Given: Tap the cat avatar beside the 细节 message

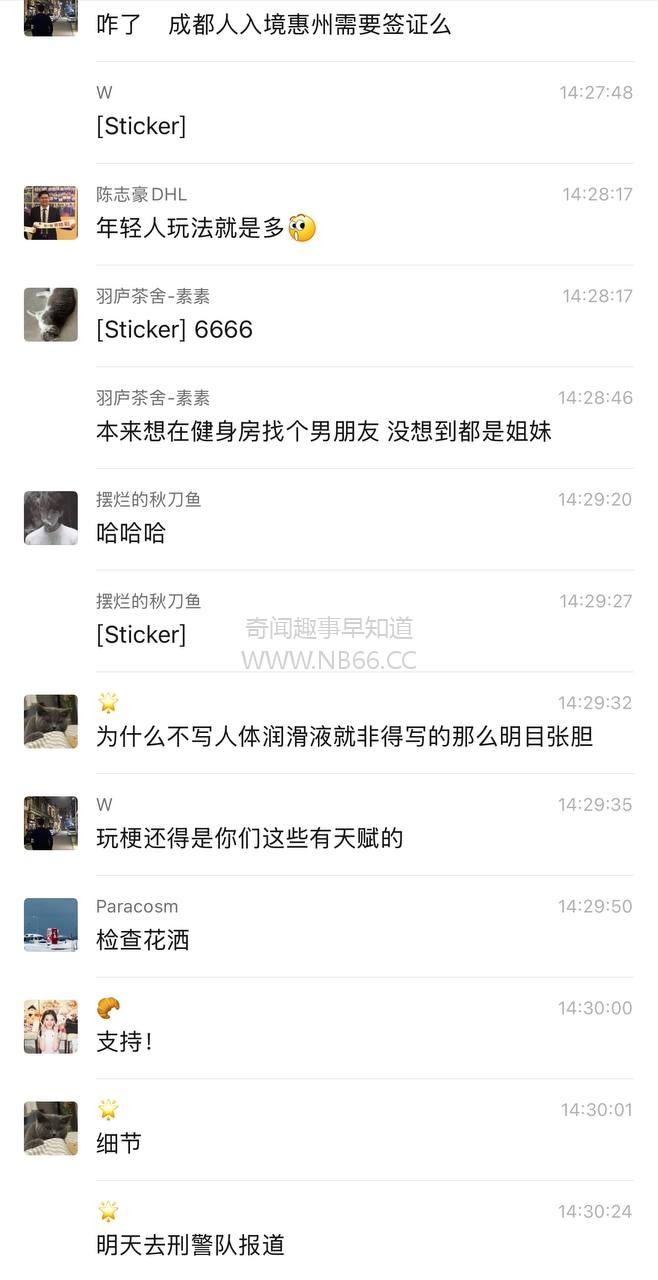Looking at the screenshot, I should pos(50,1128).
